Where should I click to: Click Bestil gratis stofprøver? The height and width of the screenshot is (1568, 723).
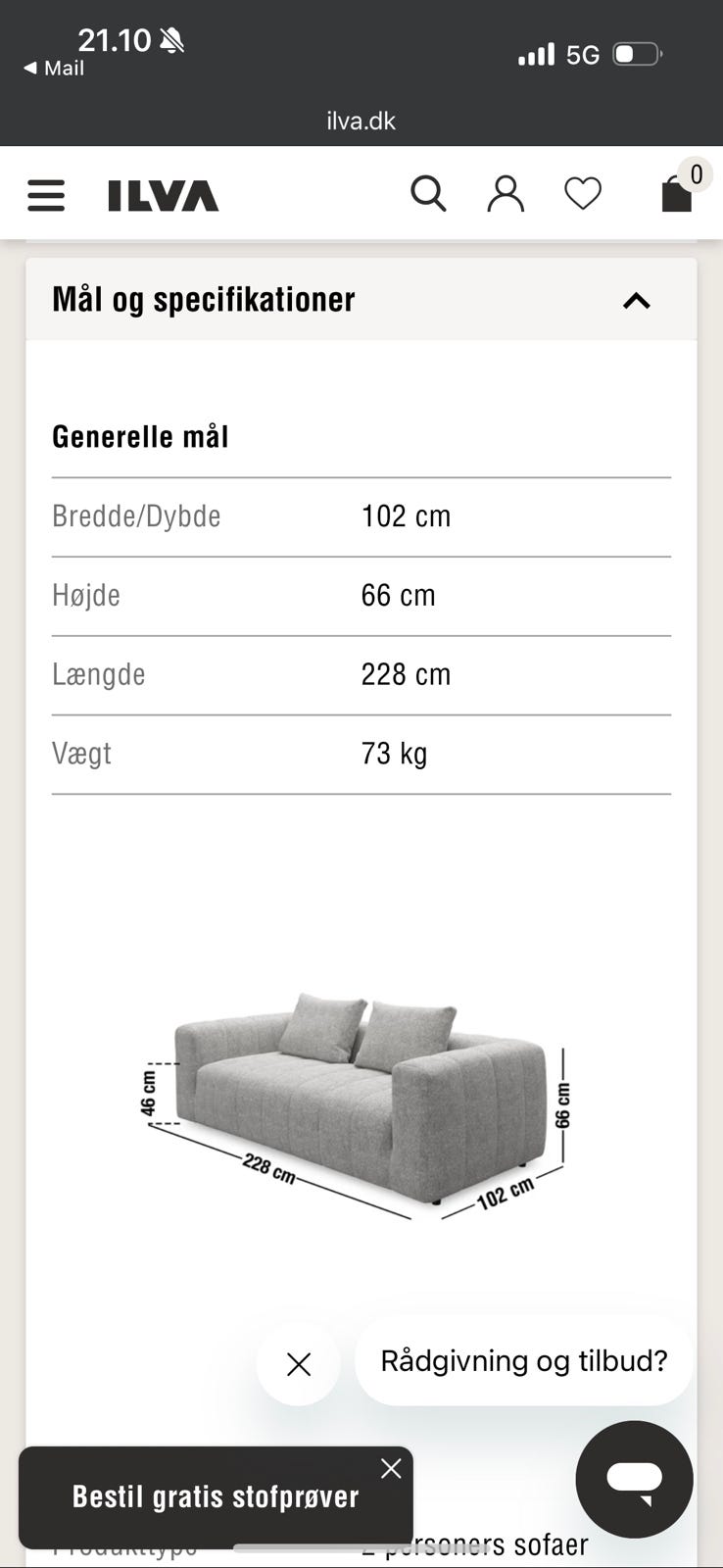point(215,1496)
